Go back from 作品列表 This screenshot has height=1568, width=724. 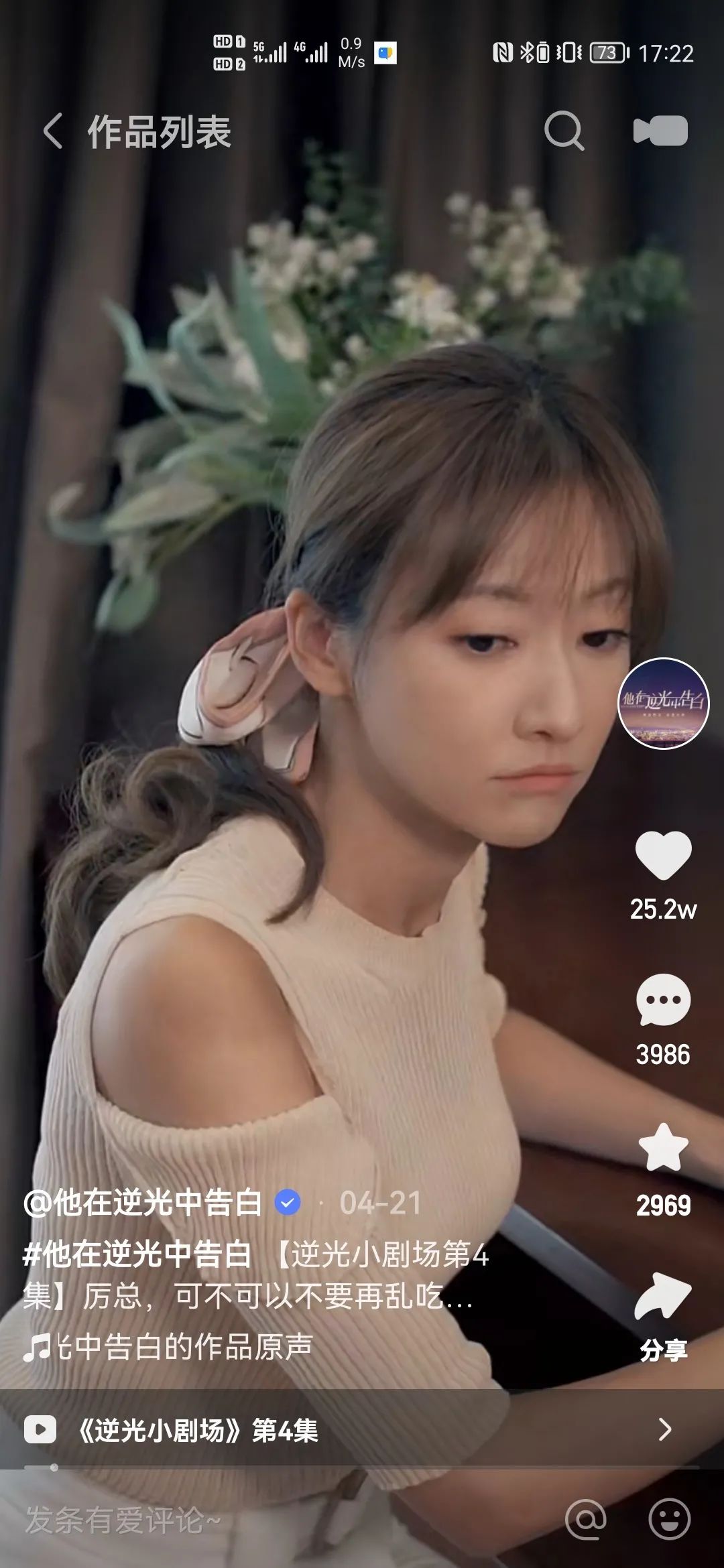click(x=54, y=131)
